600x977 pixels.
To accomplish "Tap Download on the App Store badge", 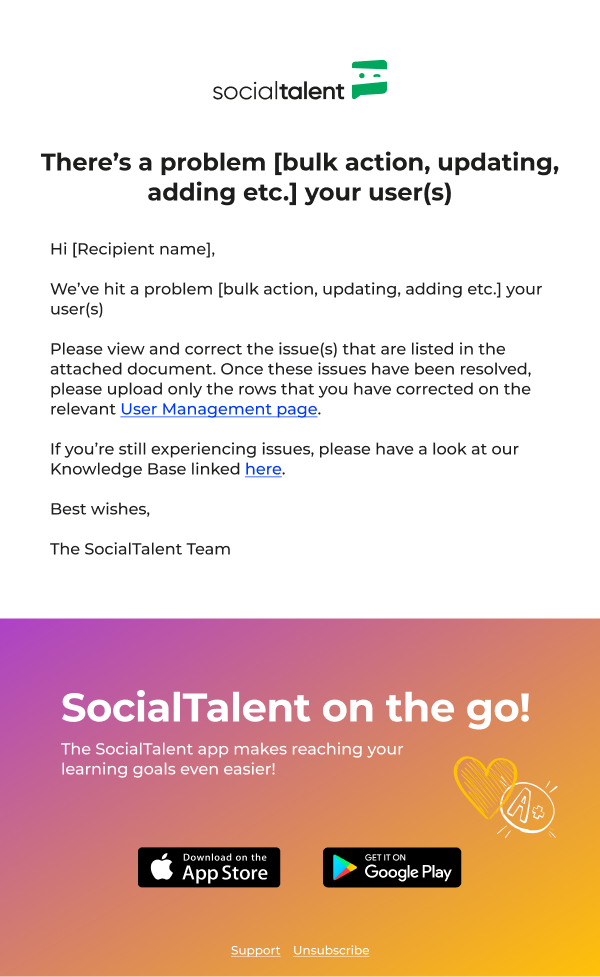I will pos(209,867).
